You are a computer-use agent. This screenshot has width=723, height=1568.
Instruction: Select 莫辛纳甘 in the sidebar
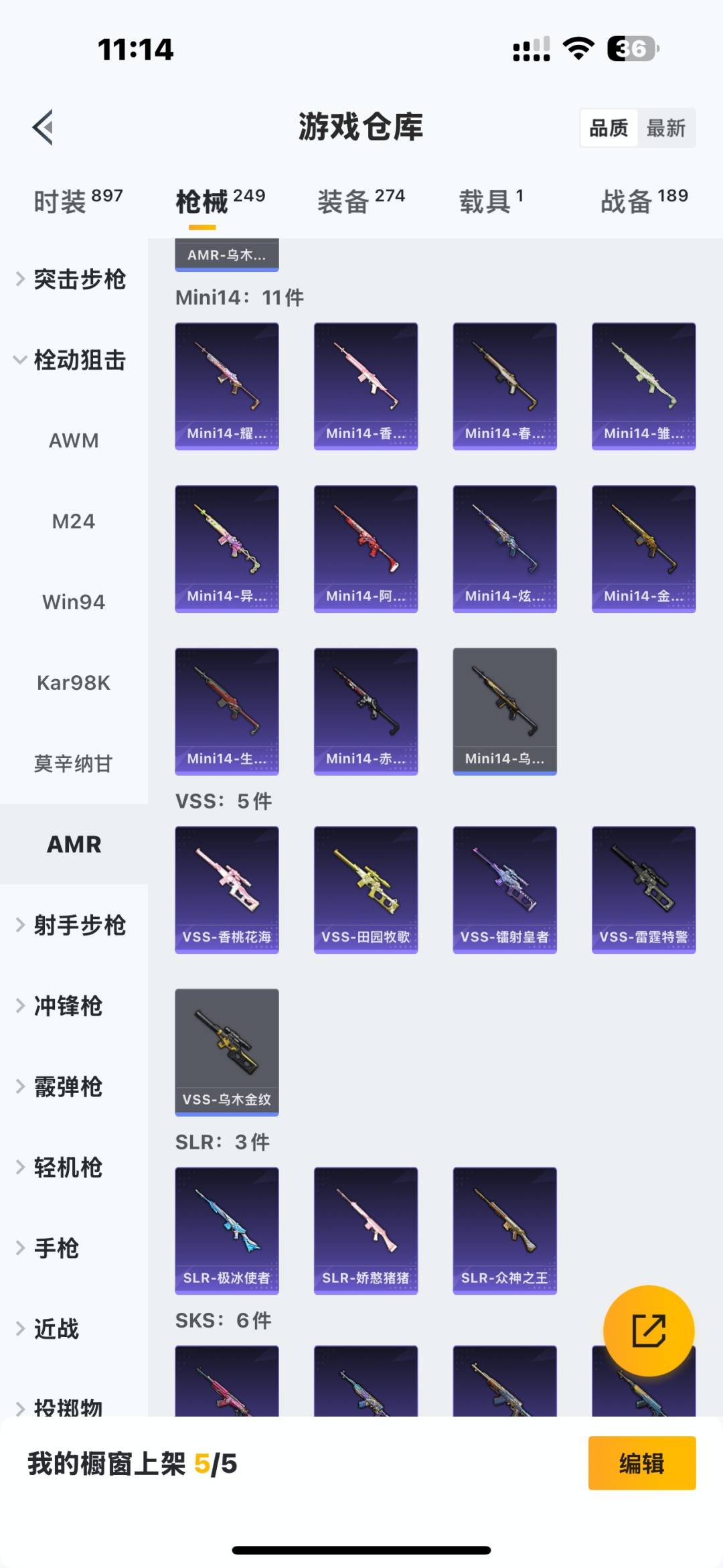(x=74, y=764)
